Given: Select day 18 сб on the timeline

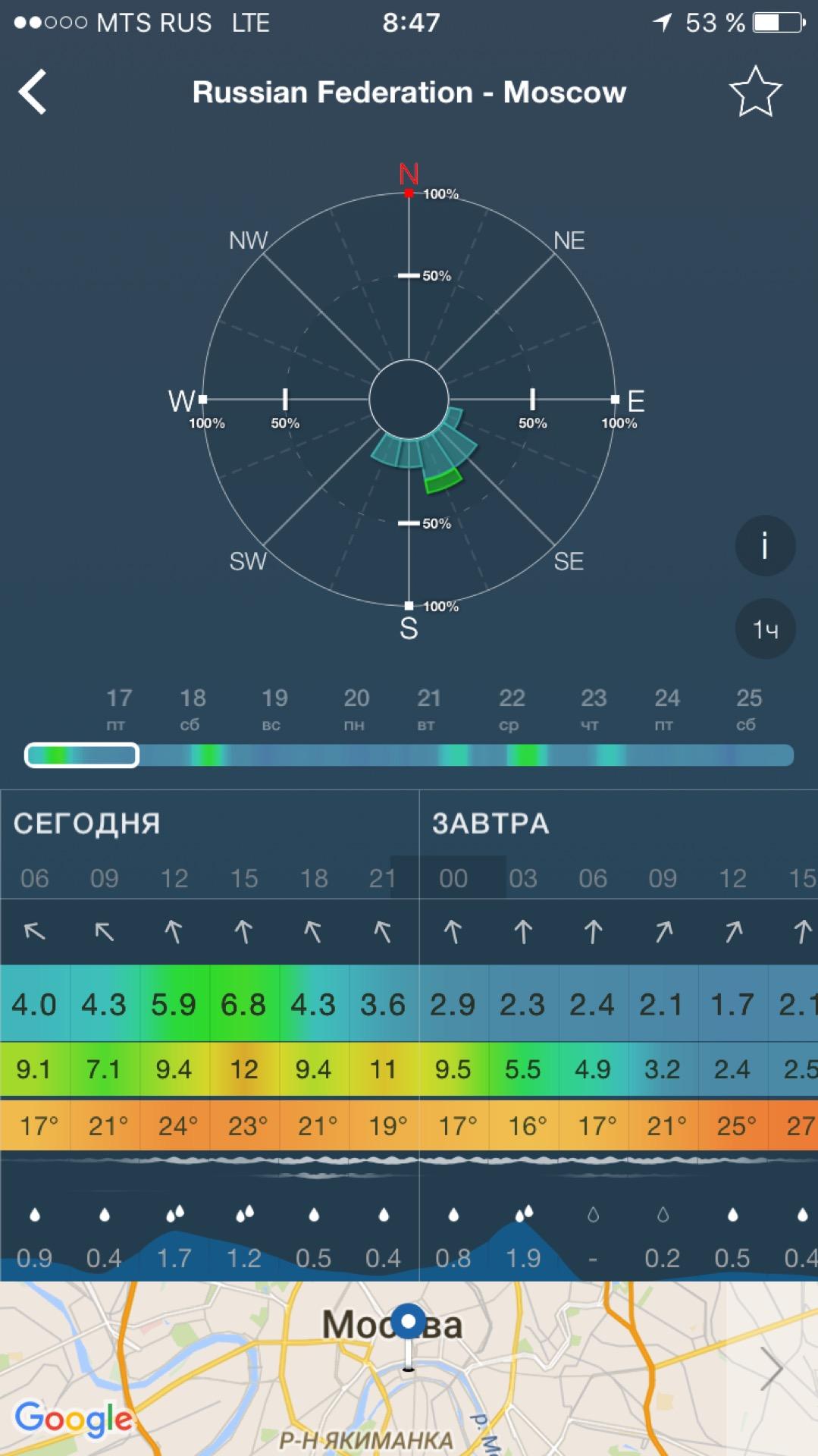Looking at the screenshot, I should pos(193,708).
